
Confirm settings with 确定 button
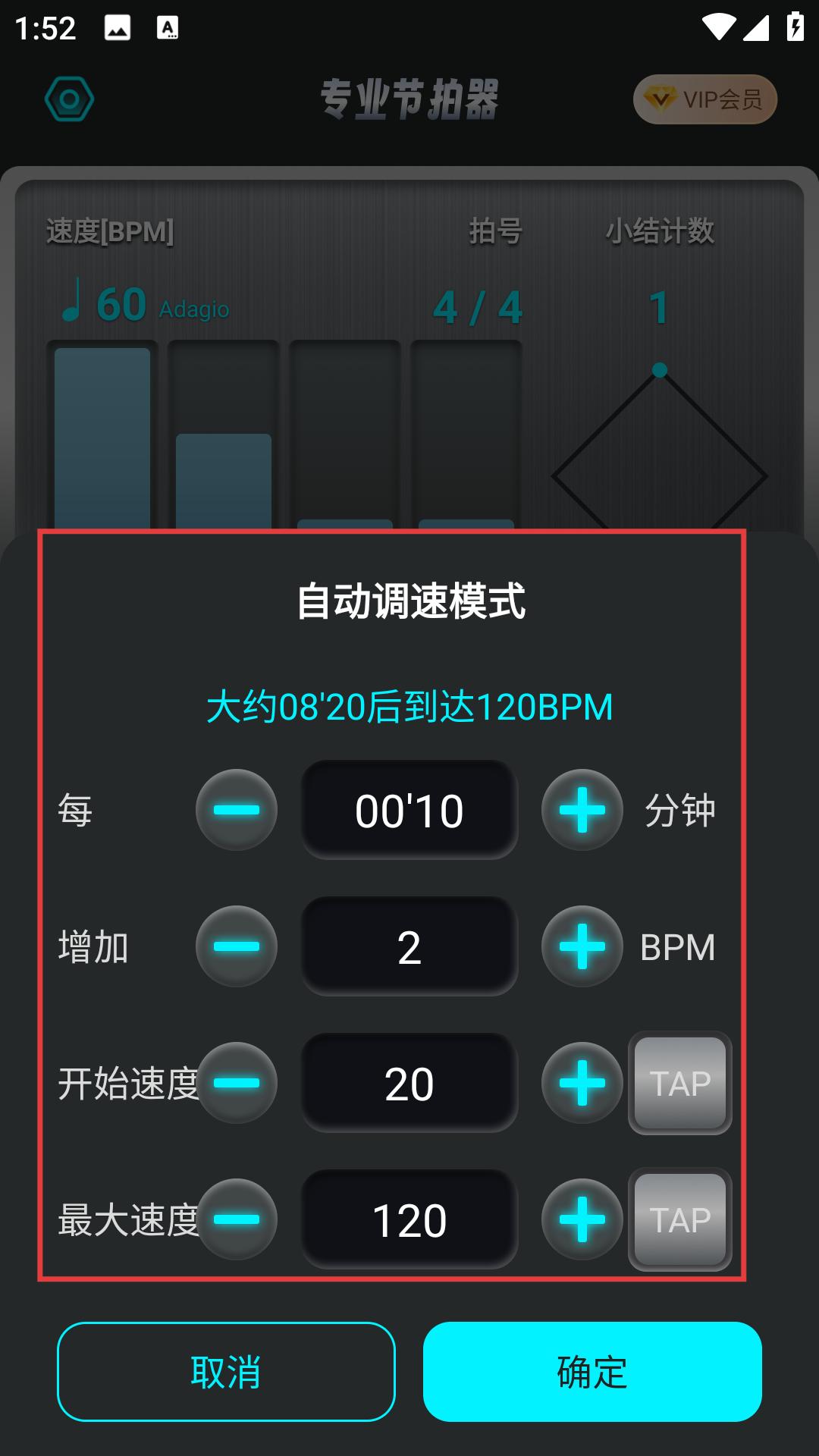592,1372
